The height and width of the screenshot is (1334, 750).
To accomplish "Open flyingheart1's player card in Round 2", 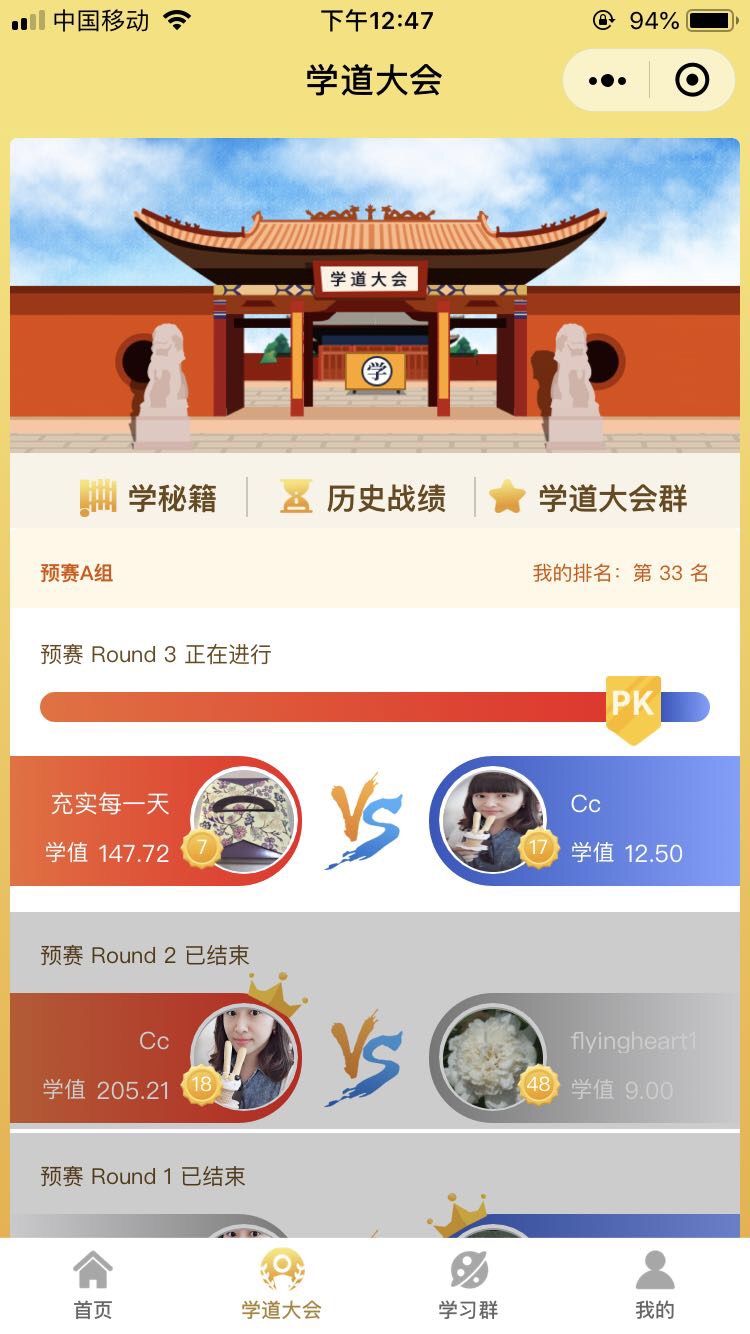I will 585,1058.
